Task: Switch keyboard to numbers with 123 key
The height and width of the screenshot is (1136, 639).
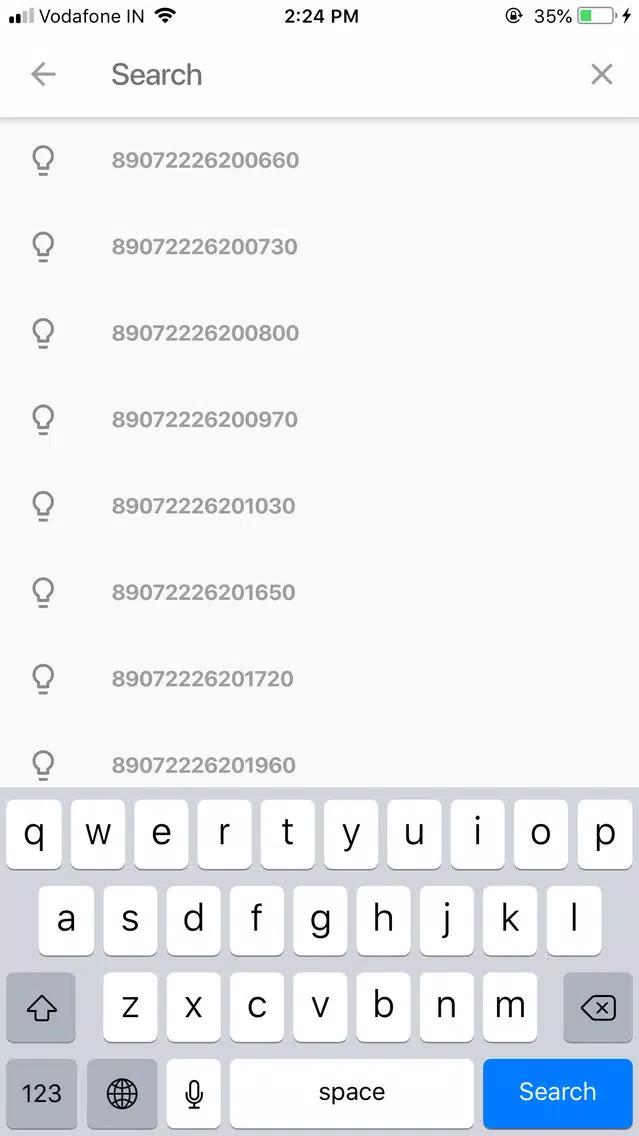Action: click(42, 1093)
